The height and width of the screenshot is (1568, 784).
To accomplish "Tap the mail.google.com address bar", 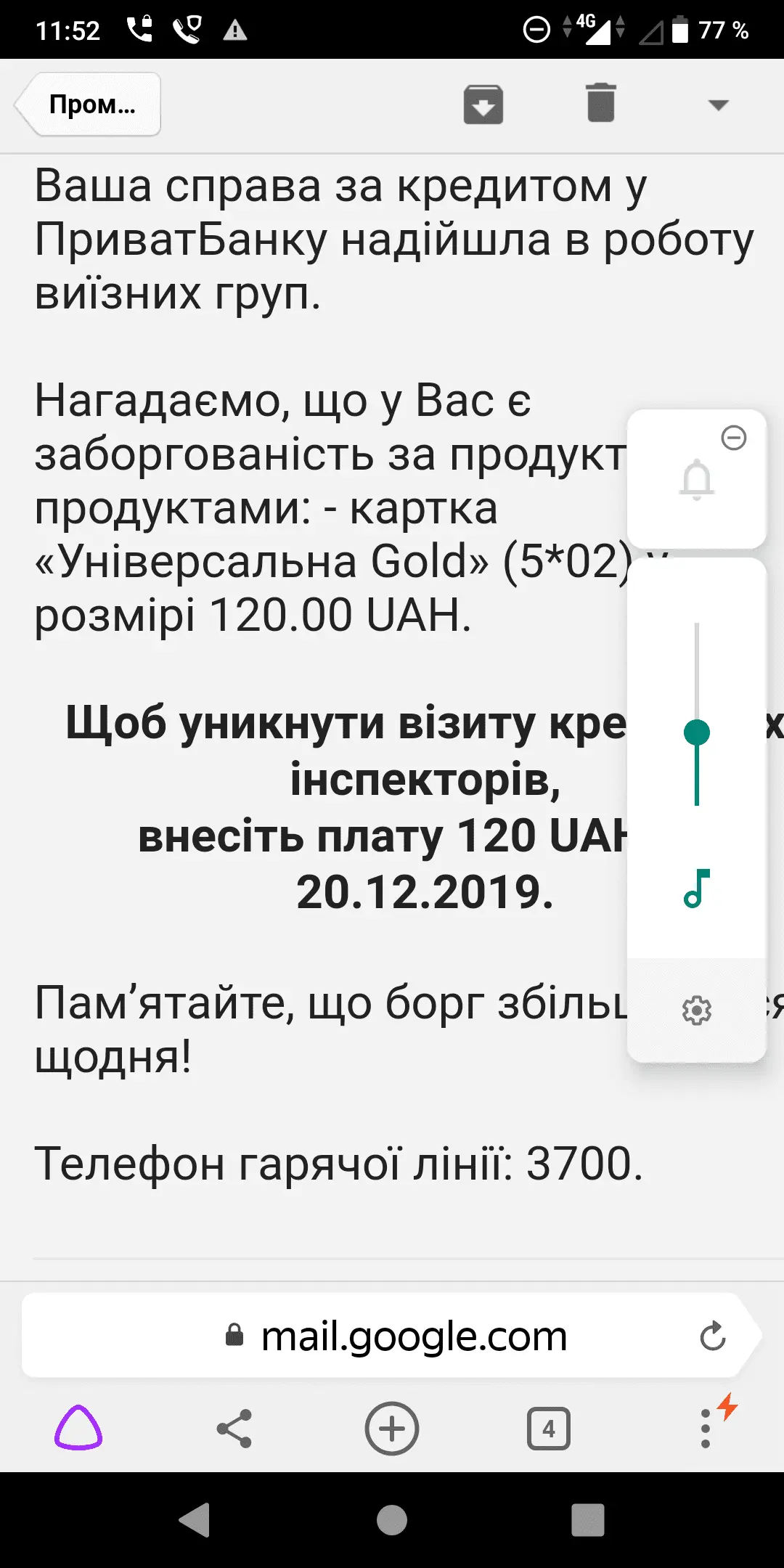I will tap(414, 1336).
